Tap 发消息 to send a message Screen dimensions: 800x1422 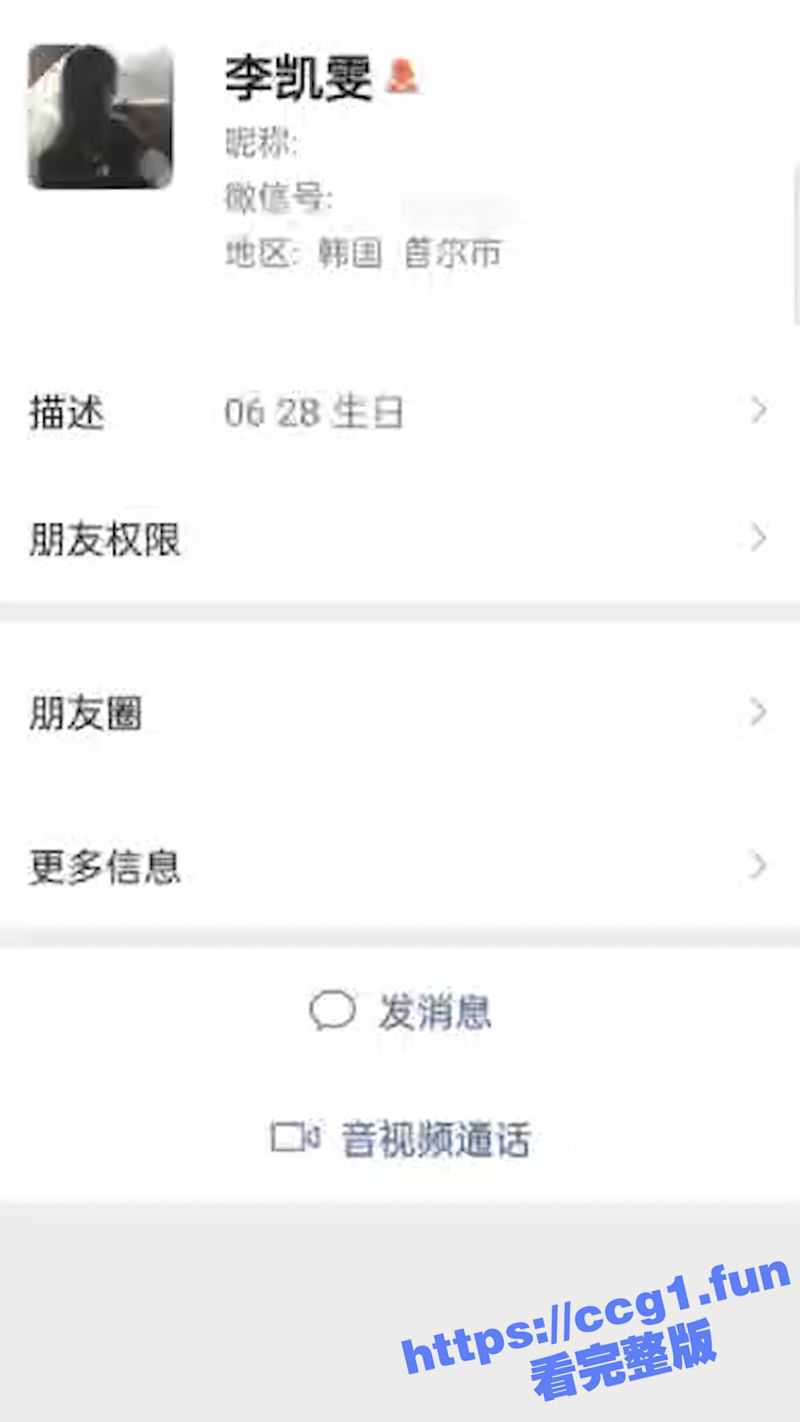point(402,1012)
